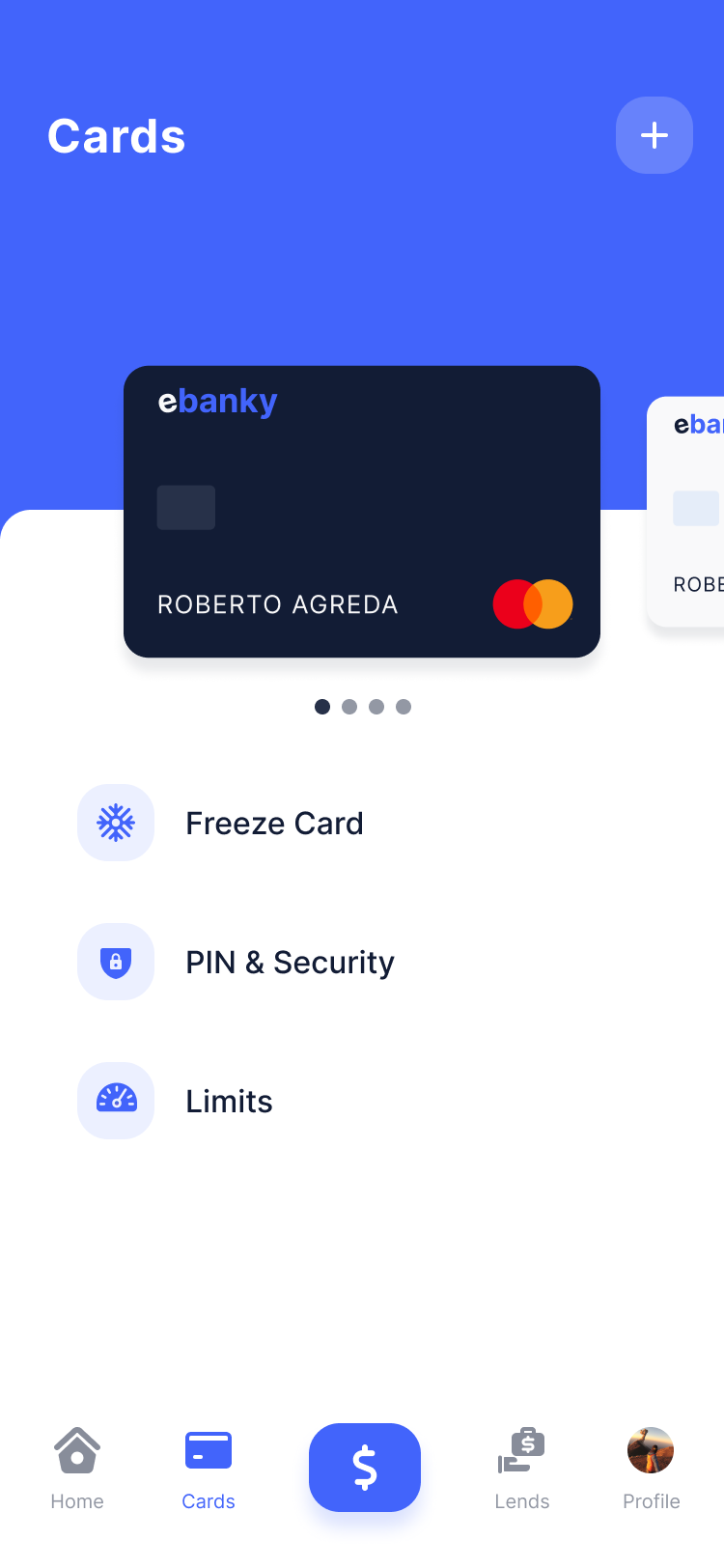Select the Cards tab
The image size is (724, 1568).
(209, 1468)
